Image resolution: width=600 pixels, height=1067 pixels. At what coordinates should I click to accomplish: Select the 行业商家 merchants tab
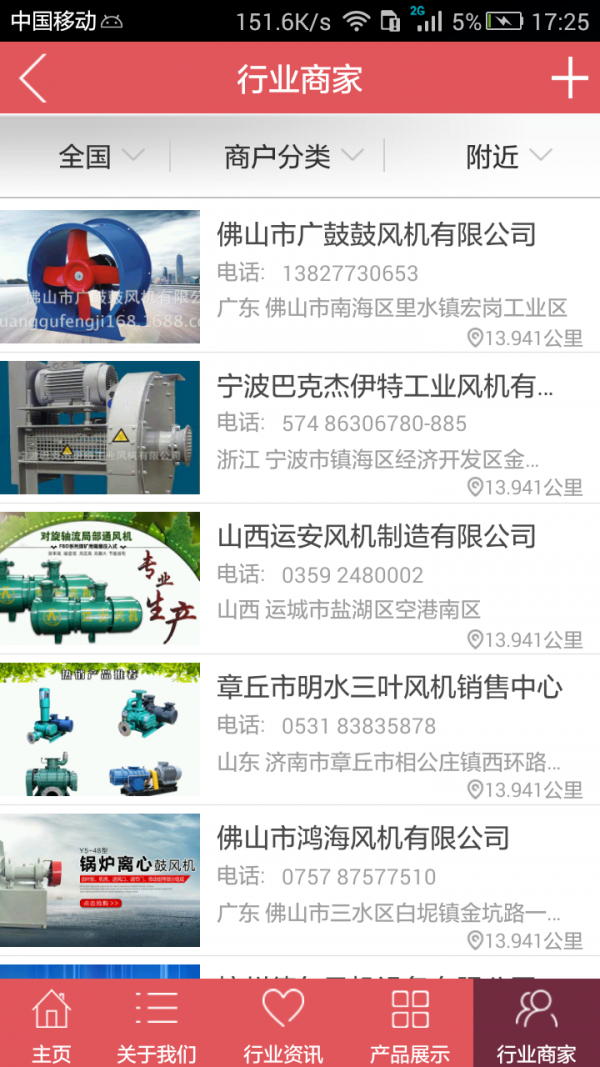(x=536, y=1024)
